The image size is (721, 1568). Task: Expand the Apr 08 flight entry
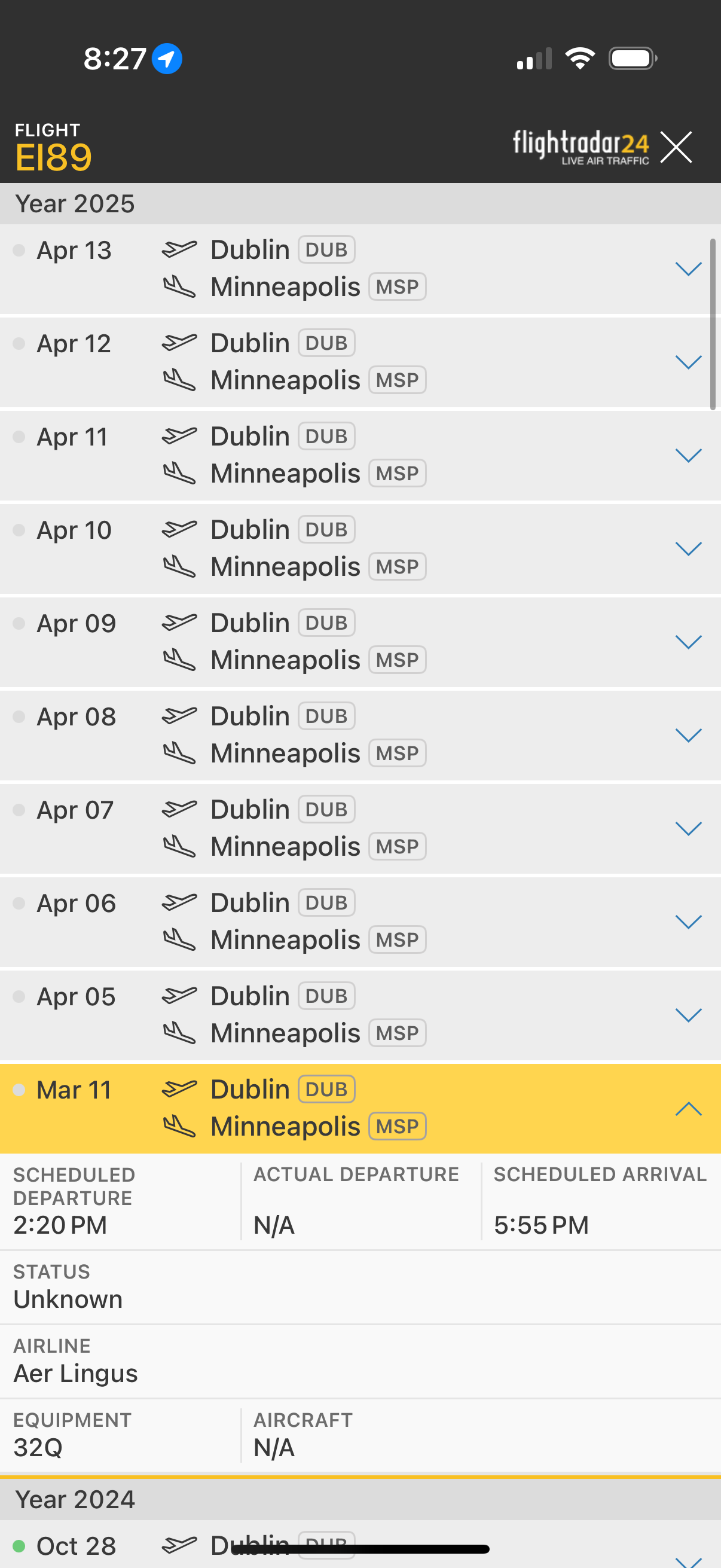pyautogui.click(x=688, y=735)
